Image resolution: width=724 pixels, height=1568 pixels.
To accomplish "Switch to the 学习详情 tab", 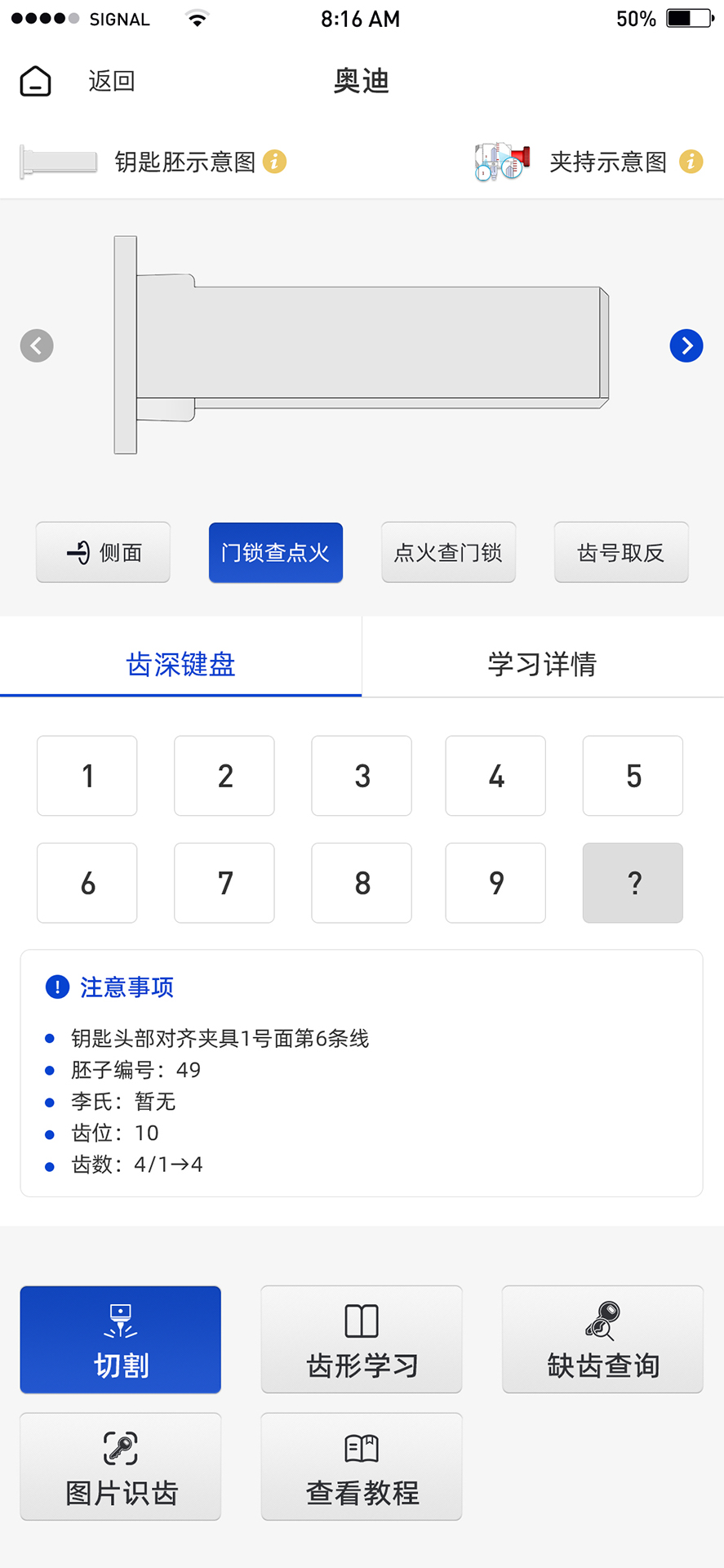I will tap(542, 665).
